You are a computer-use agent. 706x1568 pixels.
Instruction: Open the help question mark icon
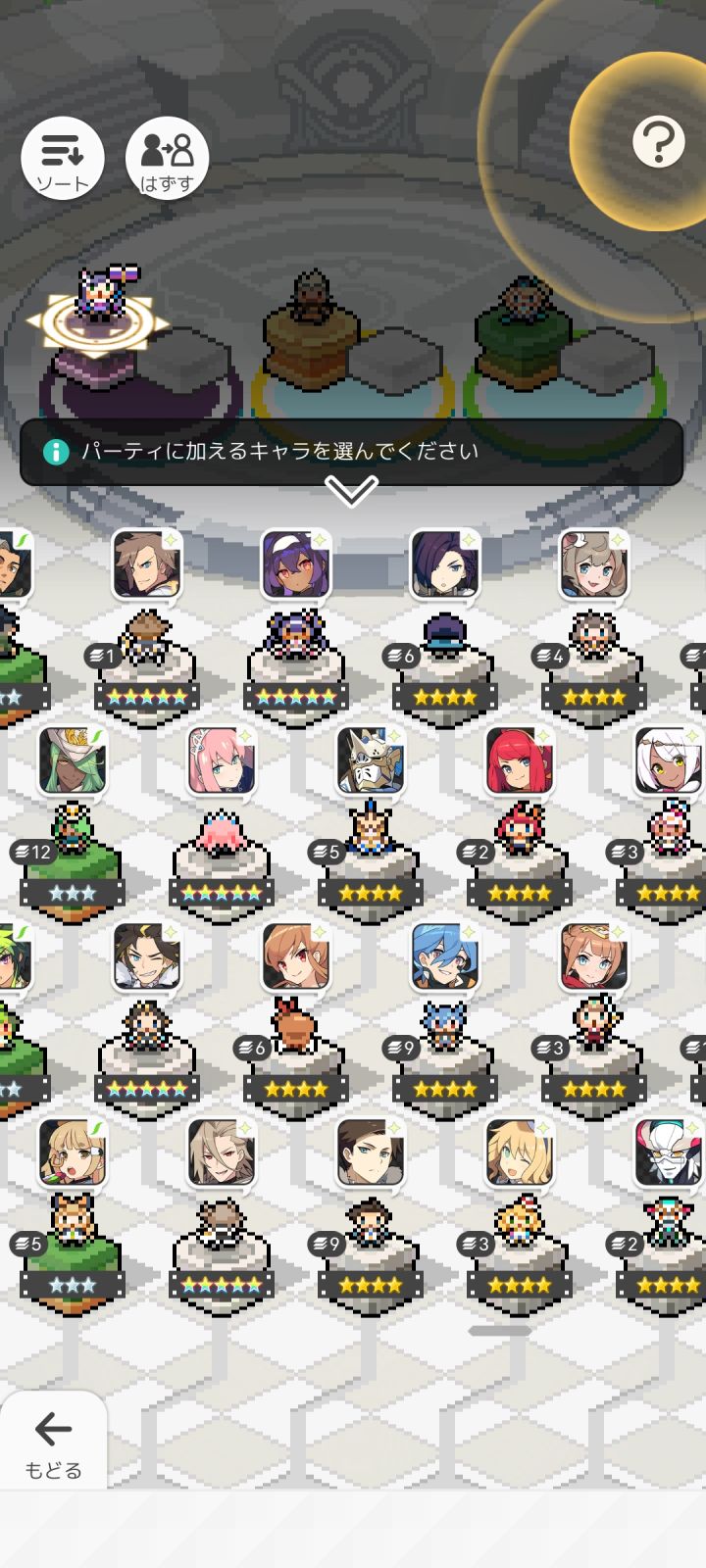click(659, 141)
